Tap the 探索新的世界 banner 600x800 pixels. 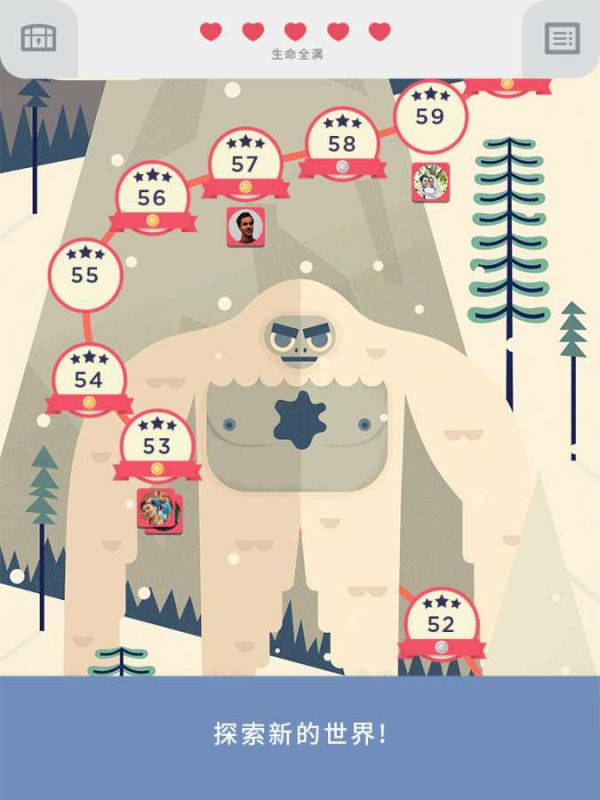tap(300, 734)
